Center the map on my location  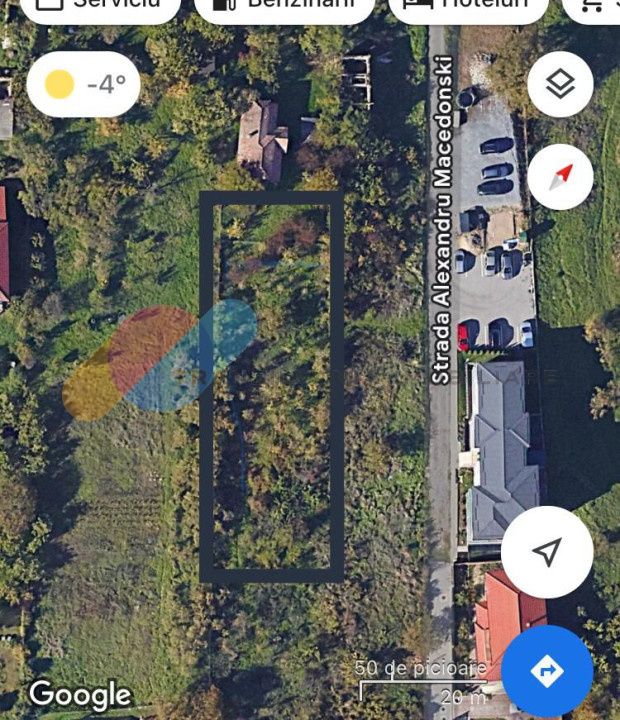coord(547,551)
